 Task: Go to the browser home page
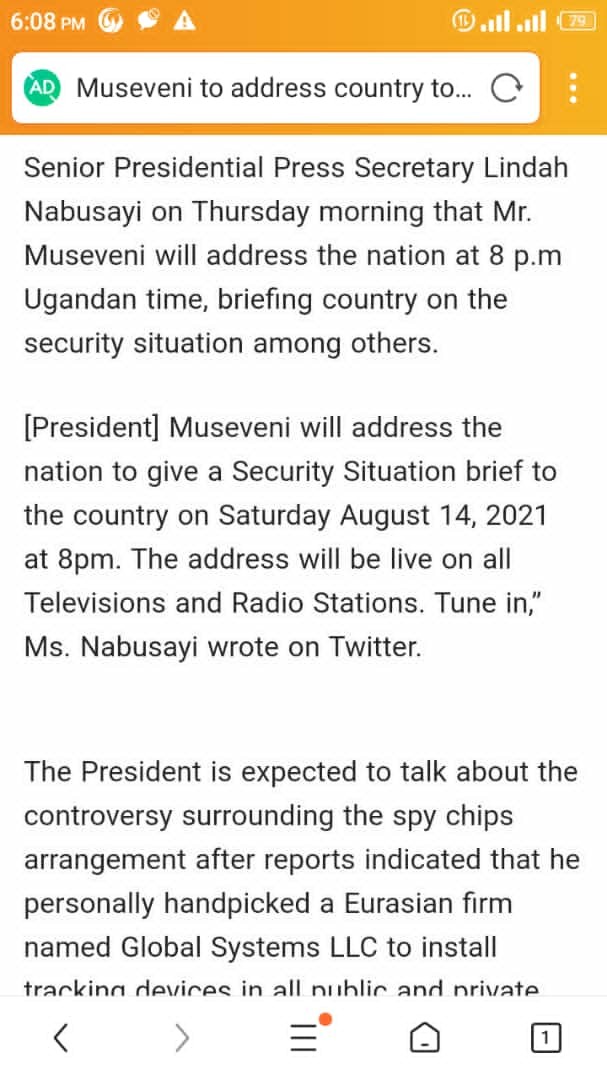[x=425, y=1038]
